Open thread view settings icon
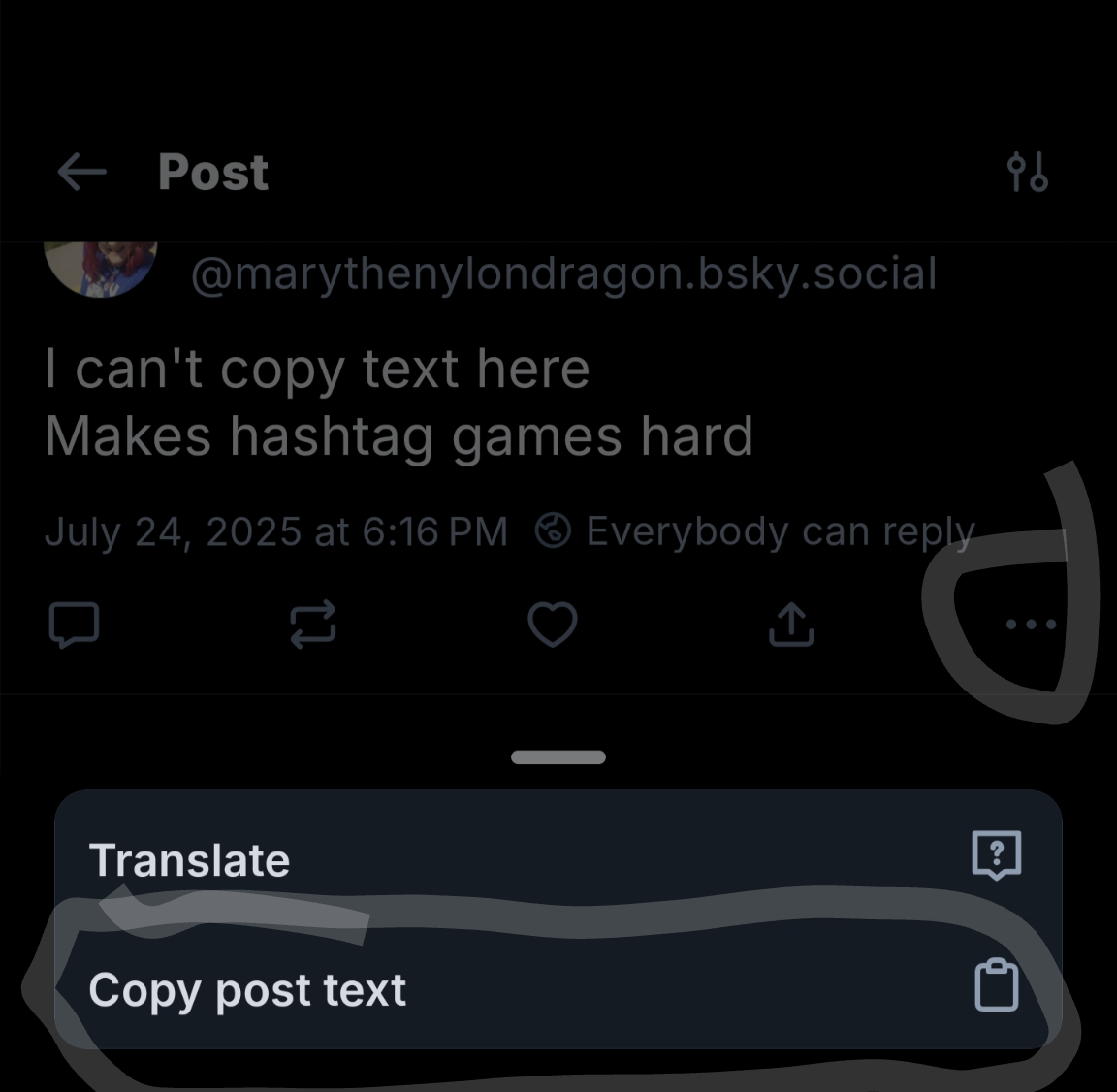Viewport: 1117px width, 1092px height. [x=1027, y=173]
